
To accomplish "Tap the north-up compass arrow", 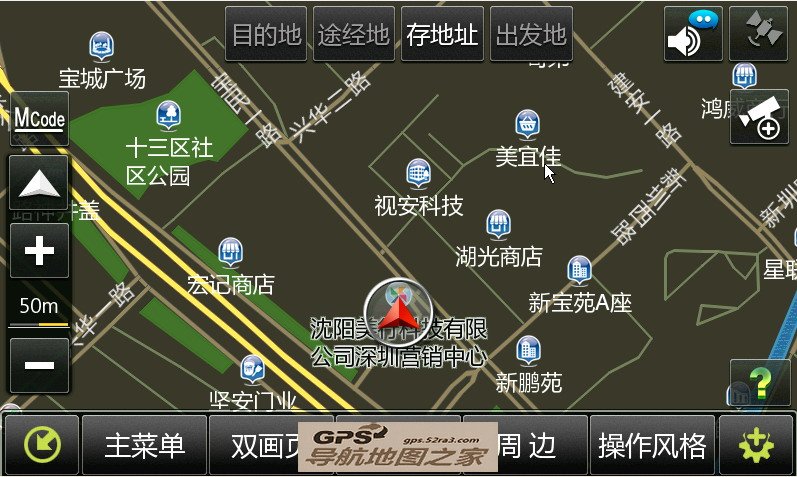I will pos(39,183).
